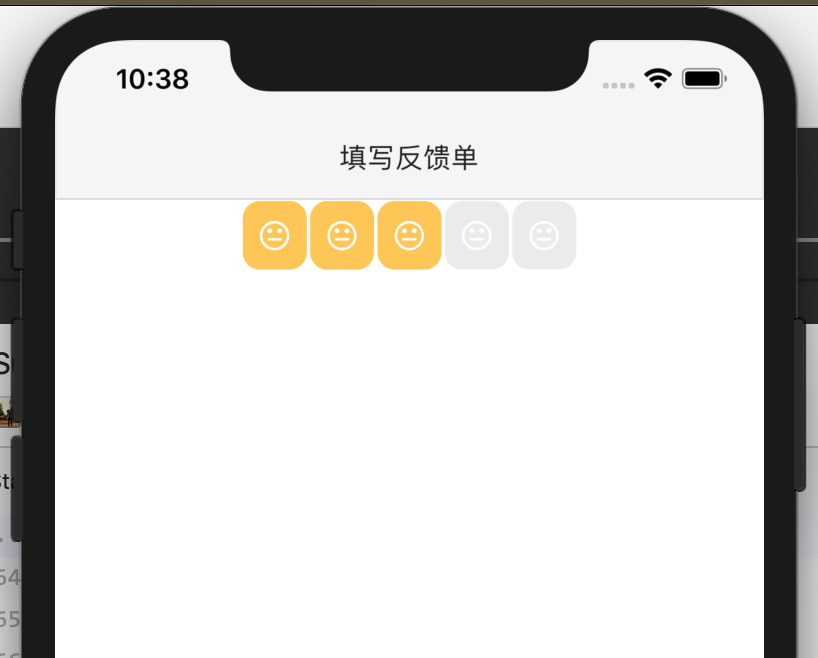818x658 pixels.
Task: Rate with the fourth face icon
Action: coord(477,236)
